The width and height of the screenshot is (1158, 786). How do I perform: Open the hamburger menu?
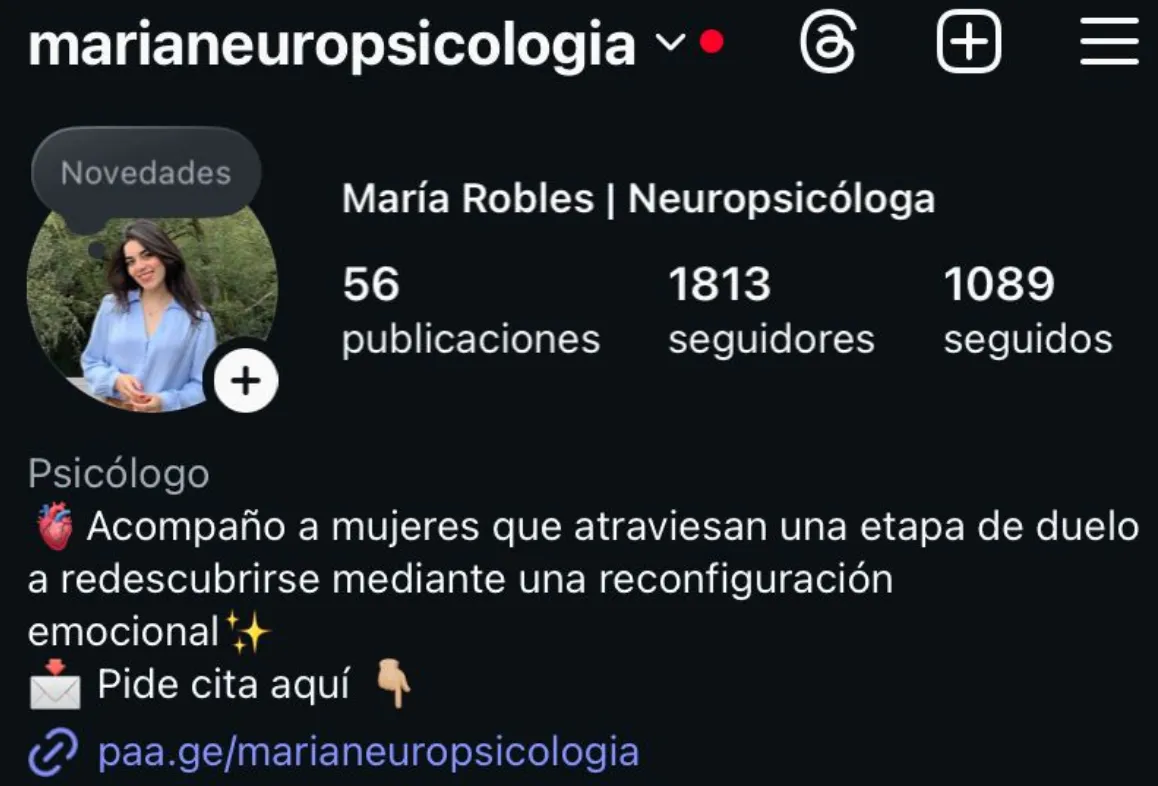coord(1109,42)
